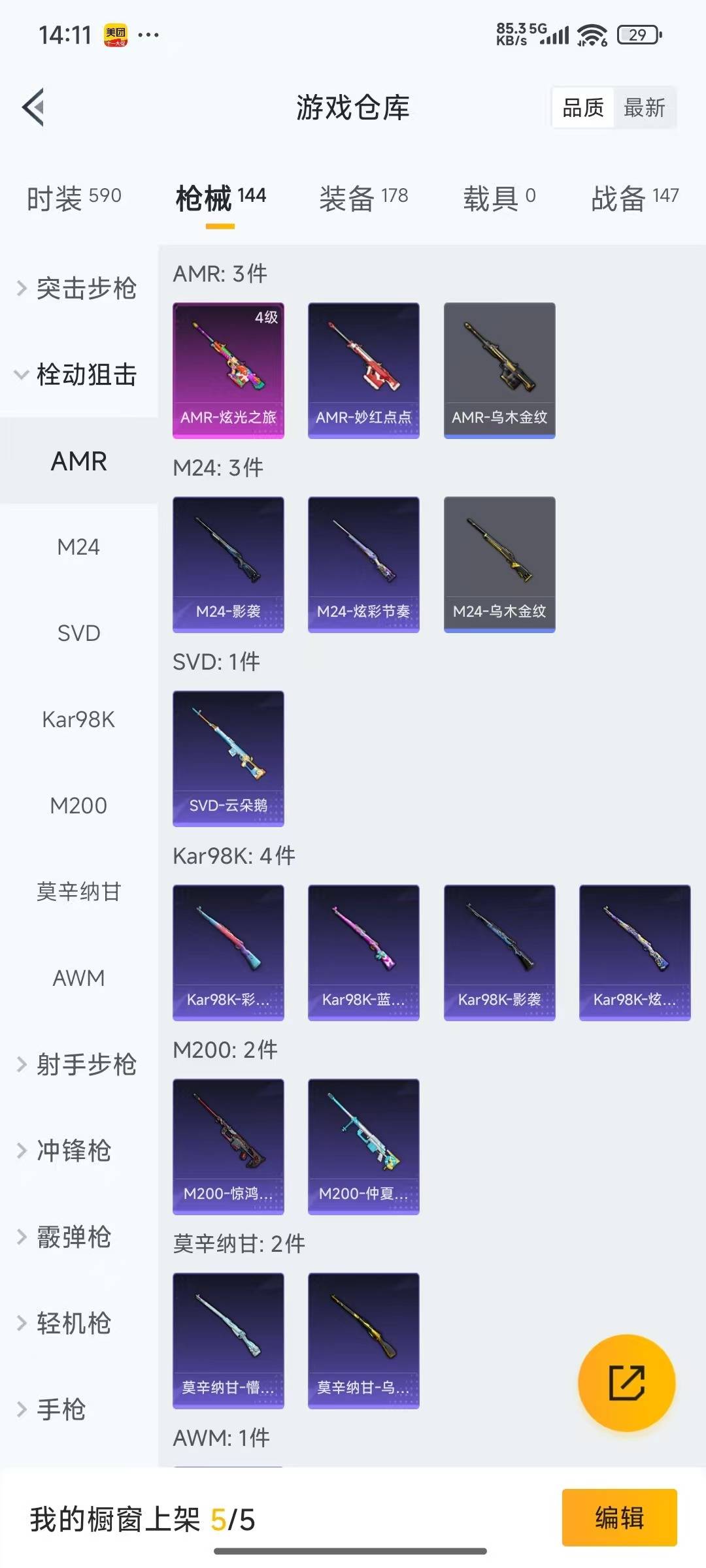The height and width of the screenshot is (1568, 706).
Task: Switch to the 载具 tab
Action: pos(499,197)
